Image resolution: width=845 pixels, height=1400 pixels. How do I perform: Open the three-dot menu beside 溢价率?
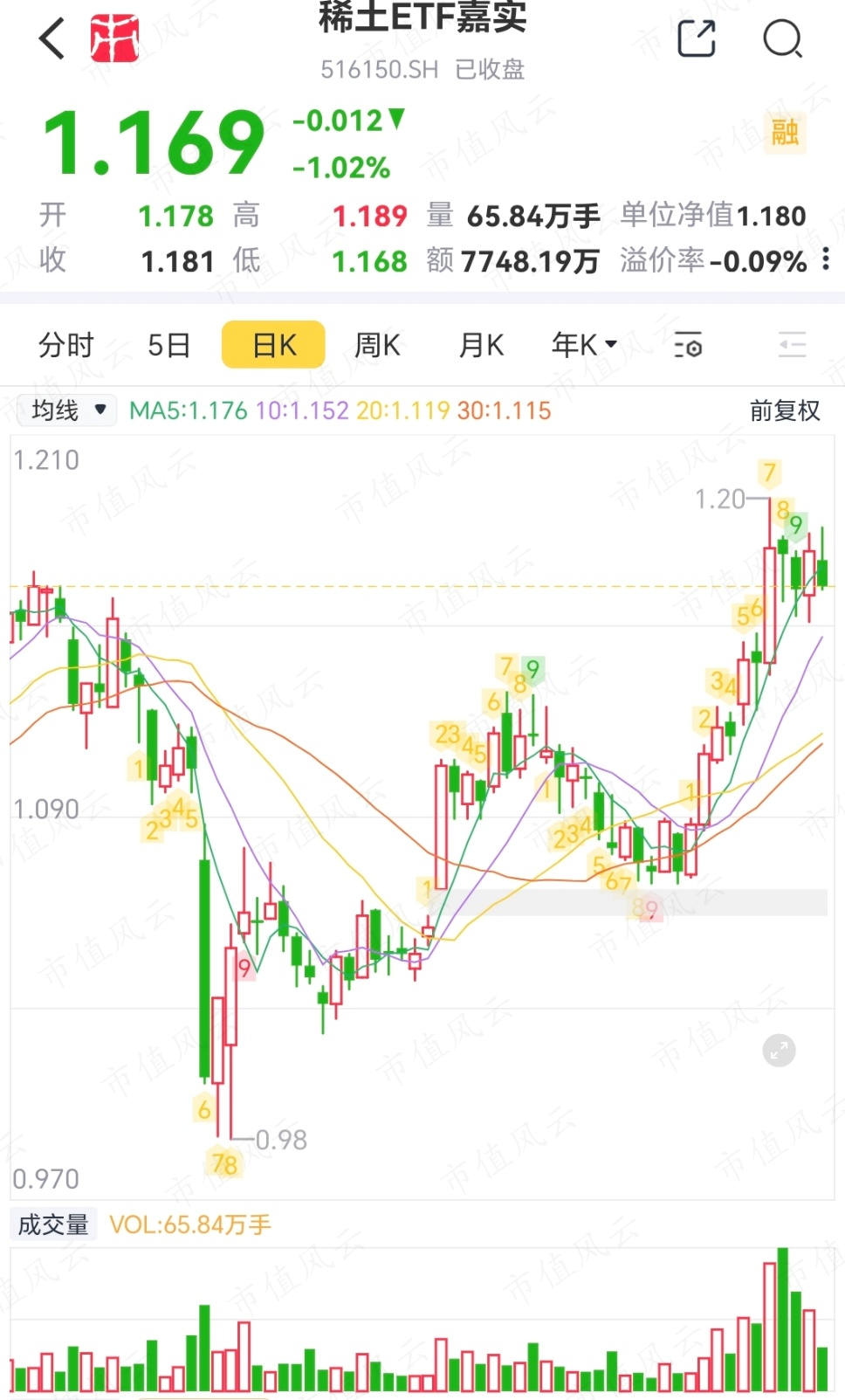826,259
